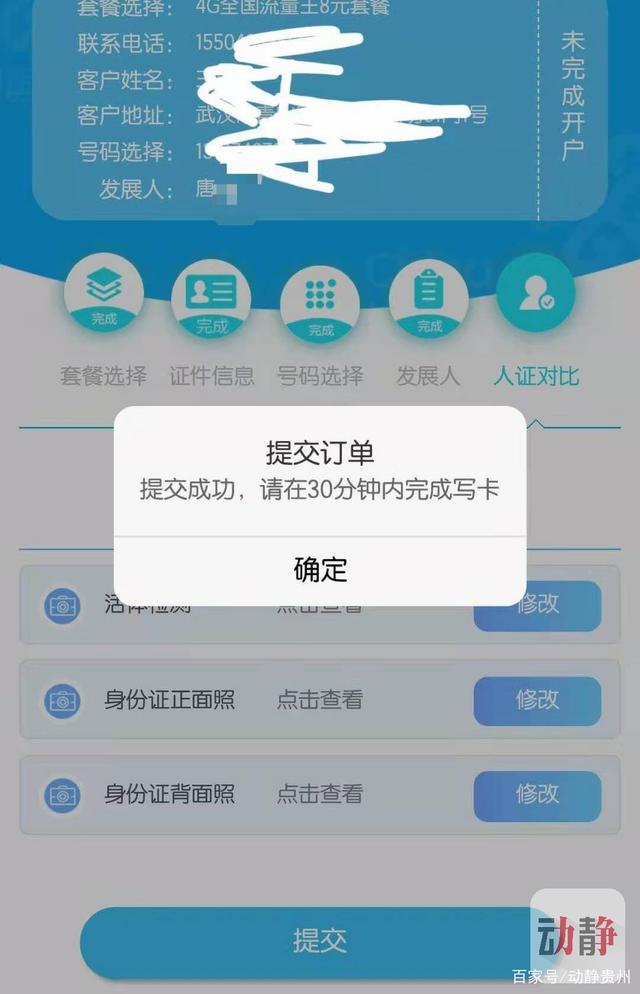View 身份证正面照 via 点击查看
The height and width of the screenshot is (994, 640).
click(x=319, y=700)
